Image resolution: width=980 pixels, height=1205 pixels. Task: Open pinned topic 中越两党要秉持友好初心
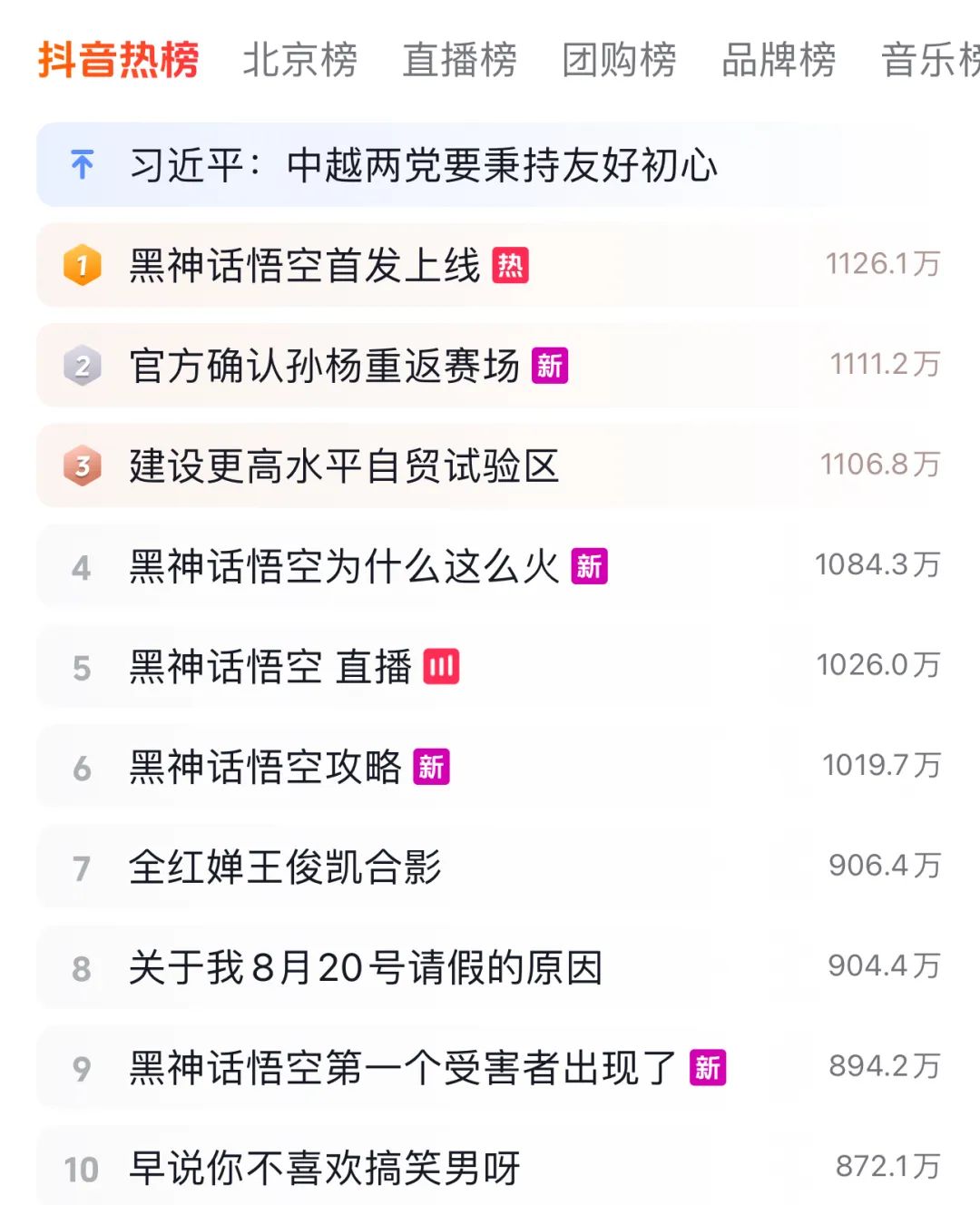pos(423,166)
